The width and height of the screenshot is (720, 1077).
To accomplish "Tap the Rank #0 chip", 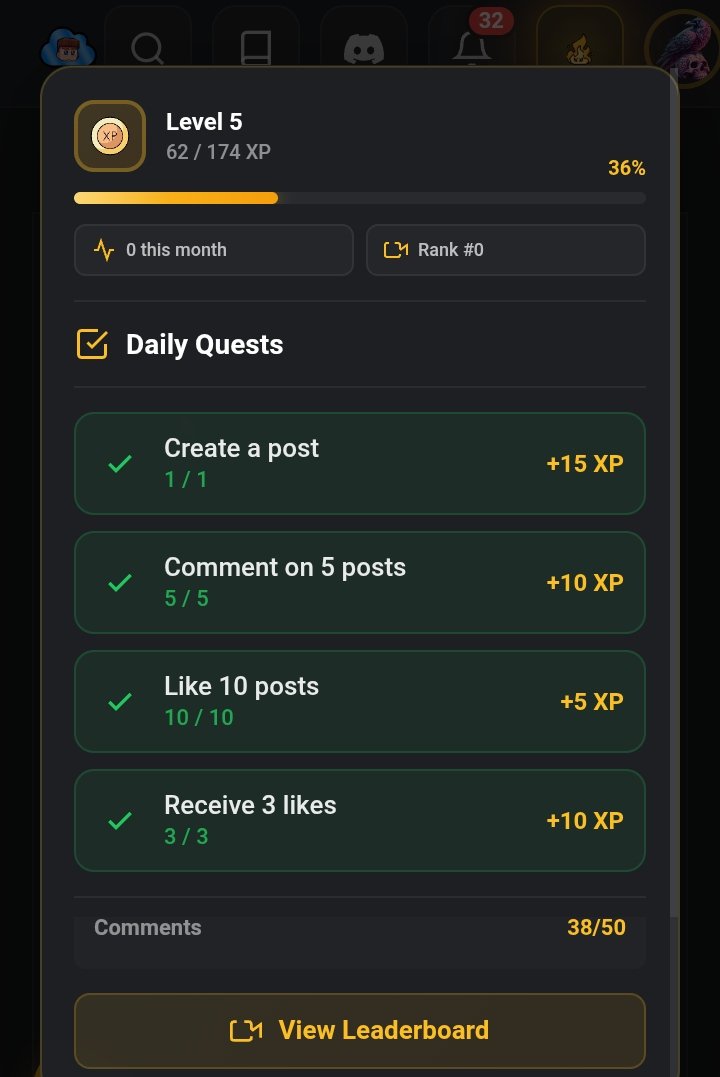I will tap(505, 250).
